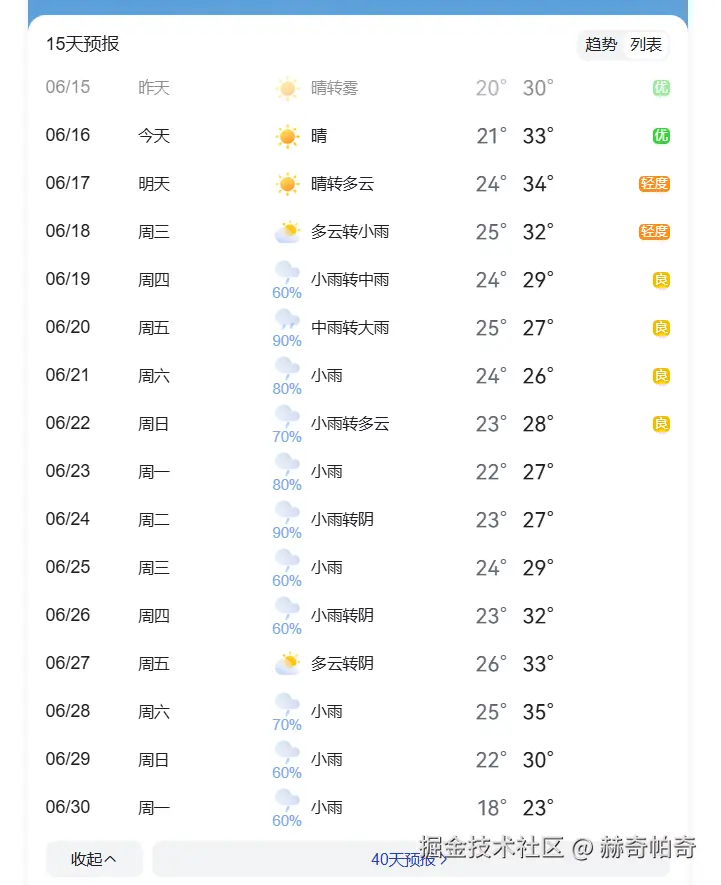Click the 晴转雾 icon for 昨天
The image size is (721, 885).
(x=288, y=87)
